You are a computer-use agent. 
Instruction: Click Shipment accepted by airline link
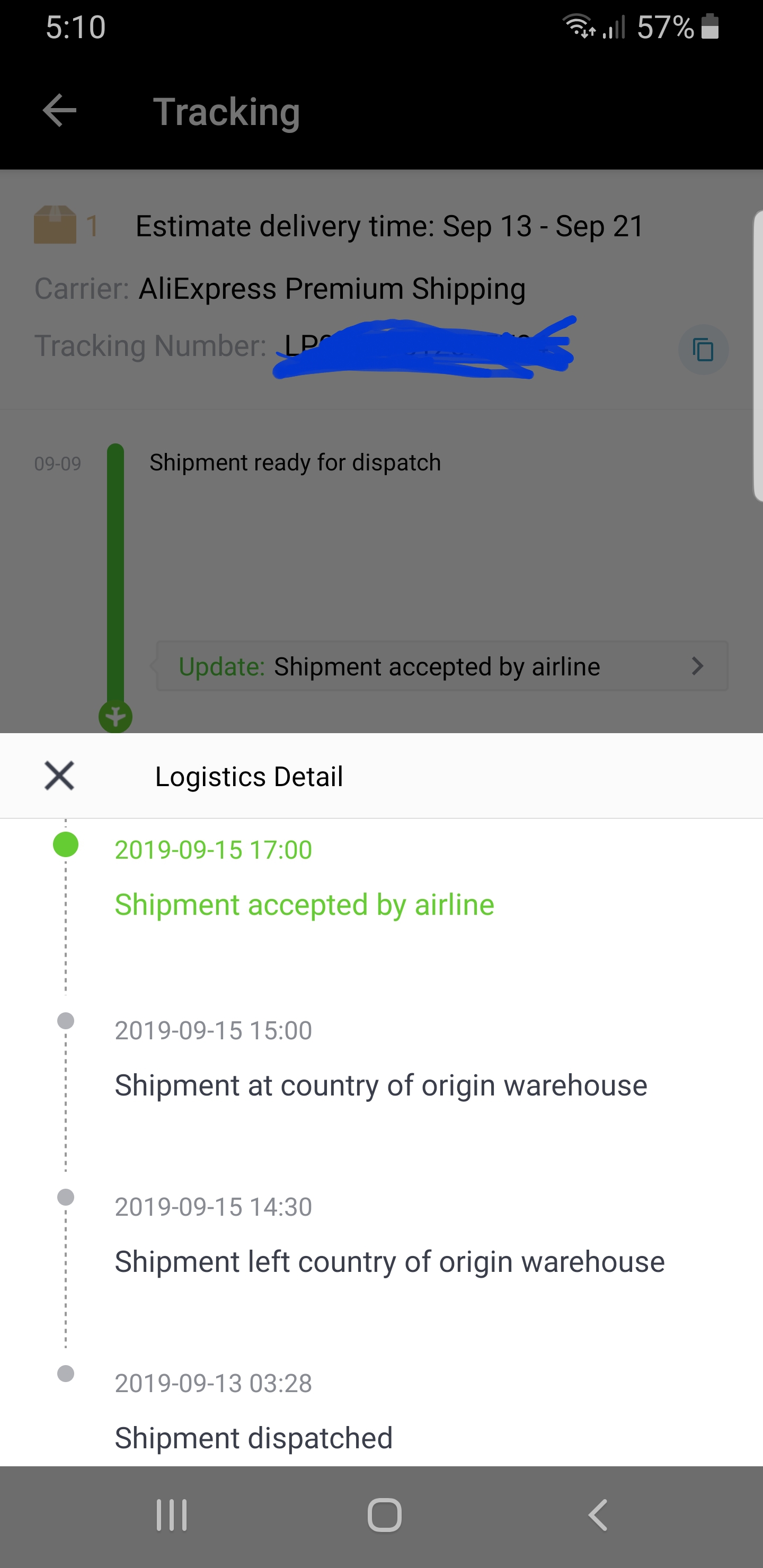point(305,905)
